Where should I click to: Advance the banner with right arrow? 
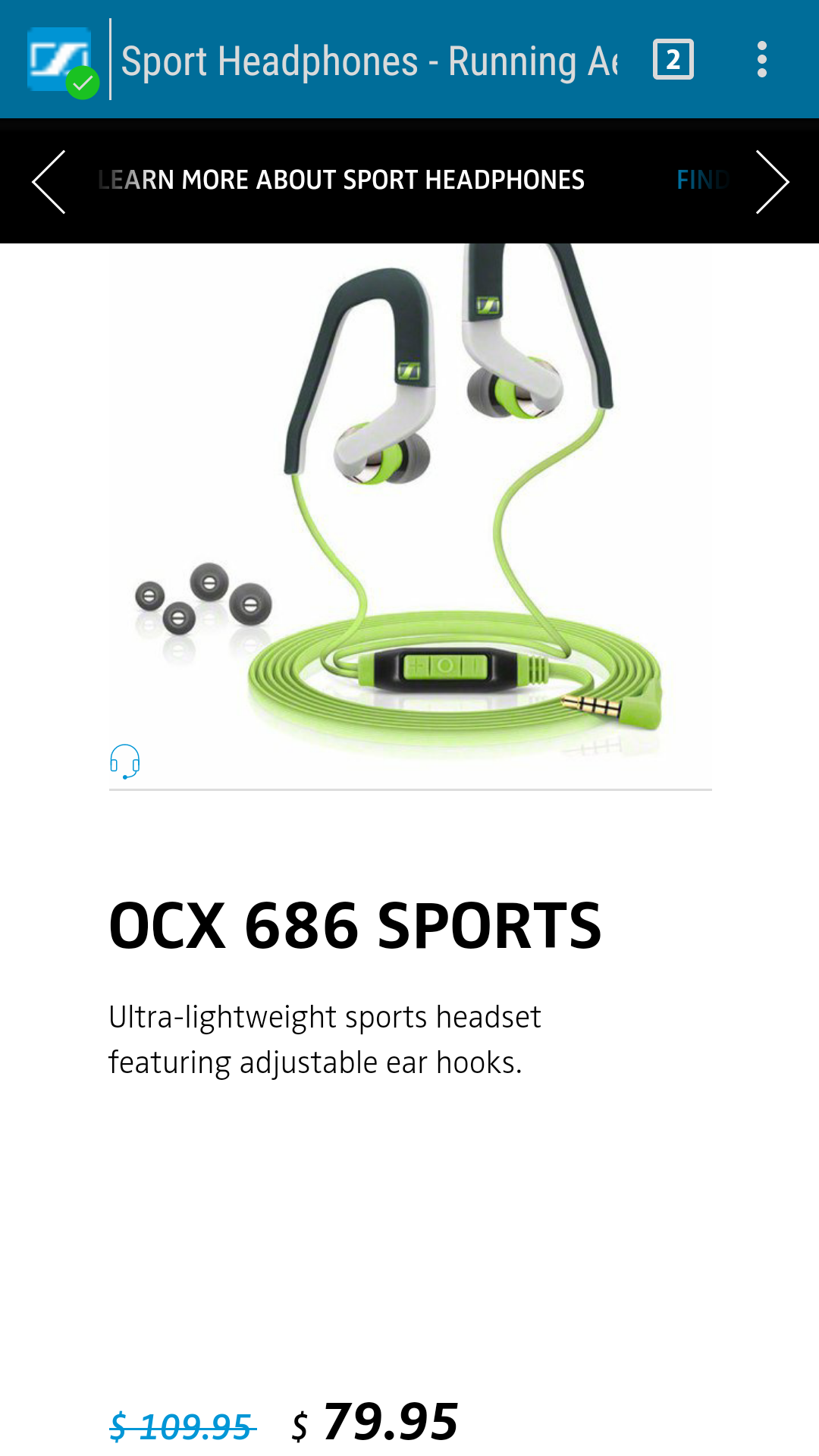pos(773,182)
